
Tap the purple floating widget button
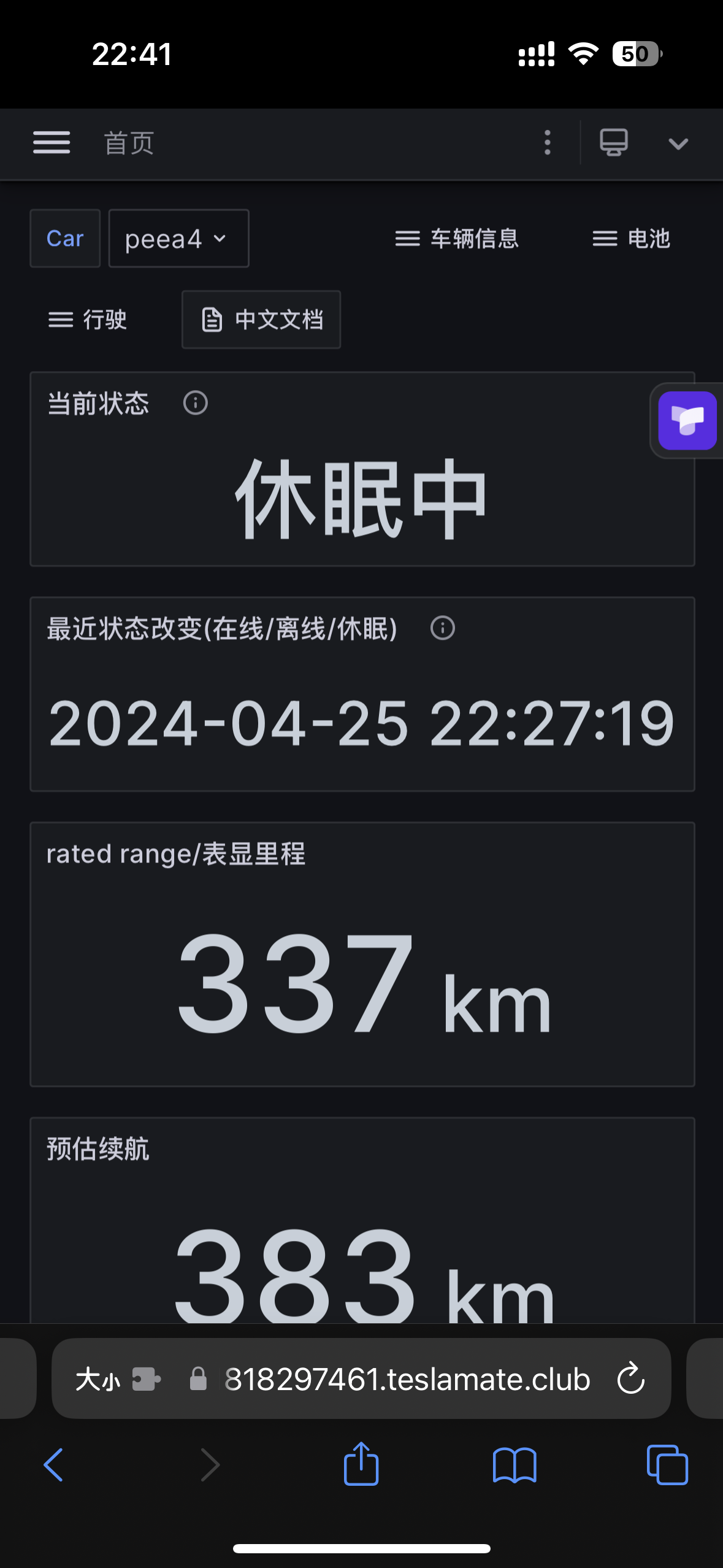pyautogui.click(x=687, y=421)
